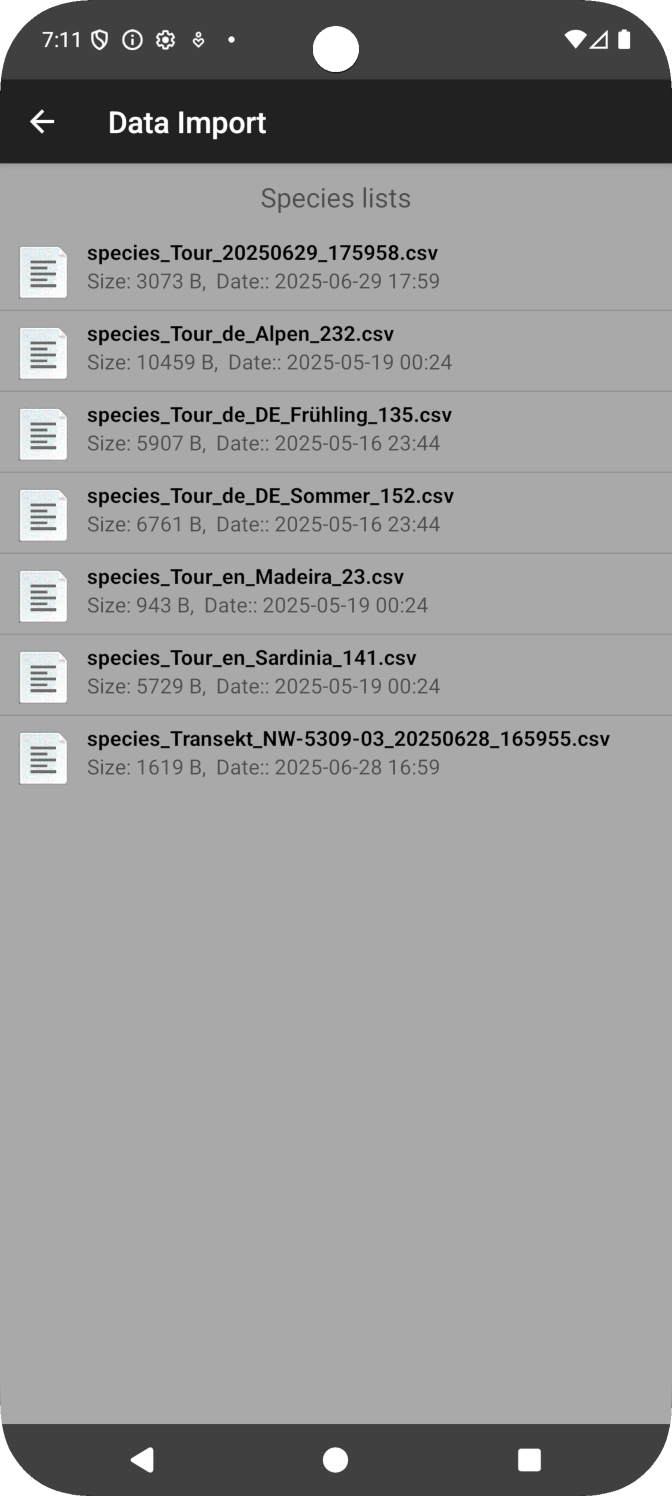The image size is (672, 1496).
Task: Choose the species_Tour_de_DE_Frühling_135.csv list
Action: click(x=336, y=431)
